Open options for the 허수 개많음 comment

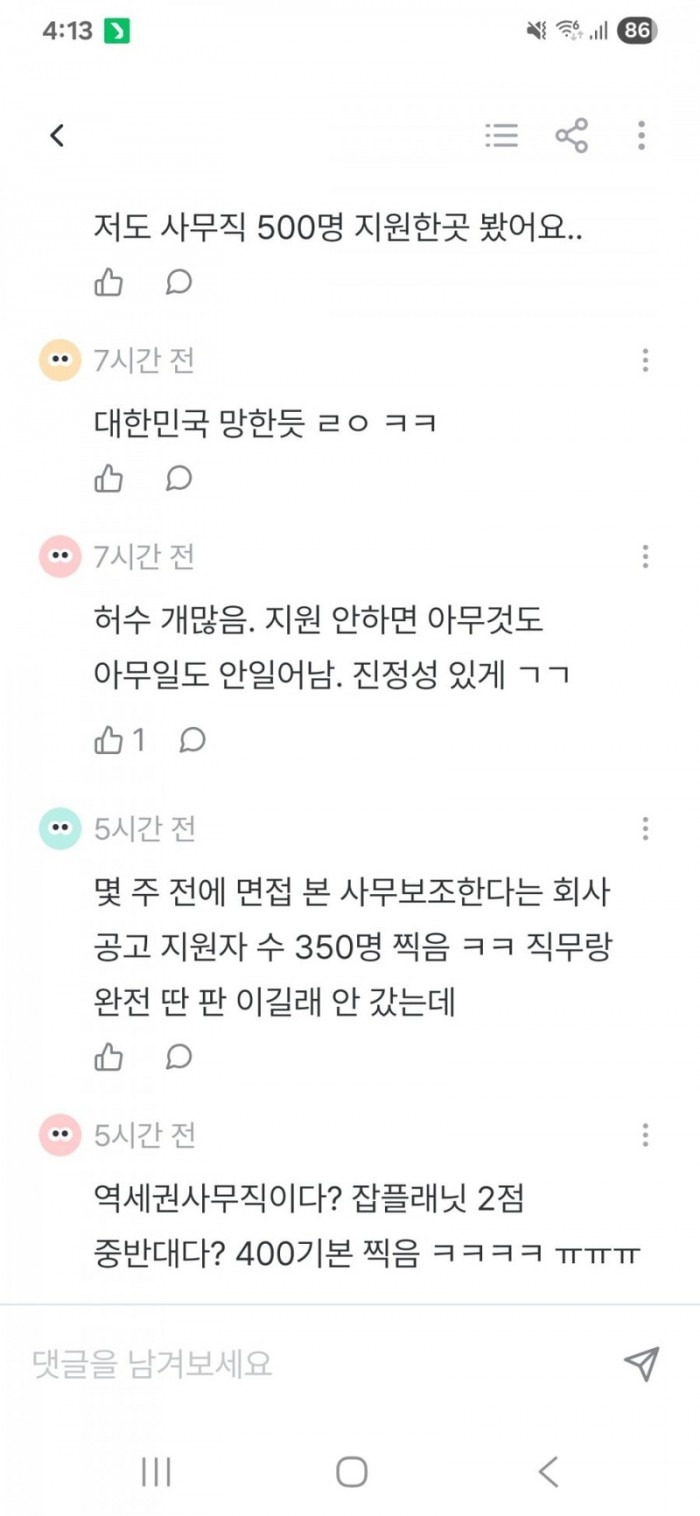645,556
